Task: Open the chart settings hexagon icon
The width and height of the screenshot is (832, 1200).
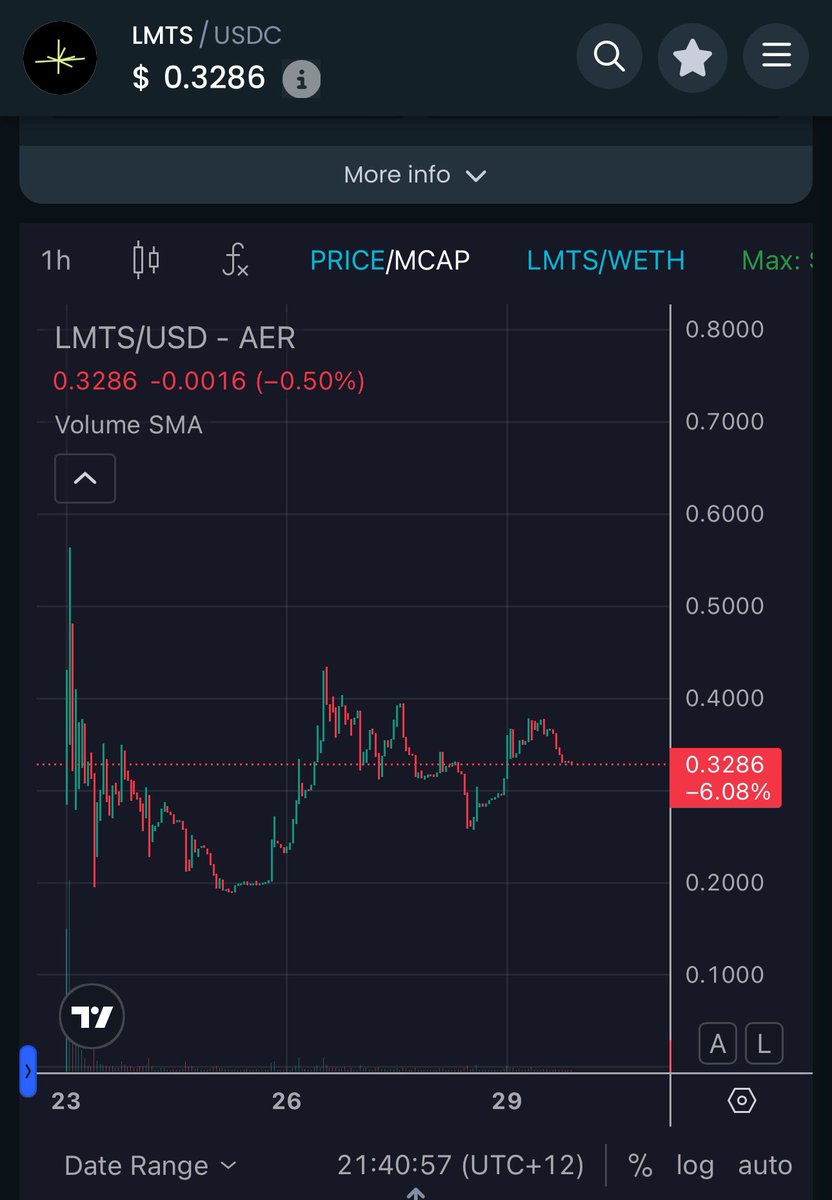Action: tap(741, 1101)
